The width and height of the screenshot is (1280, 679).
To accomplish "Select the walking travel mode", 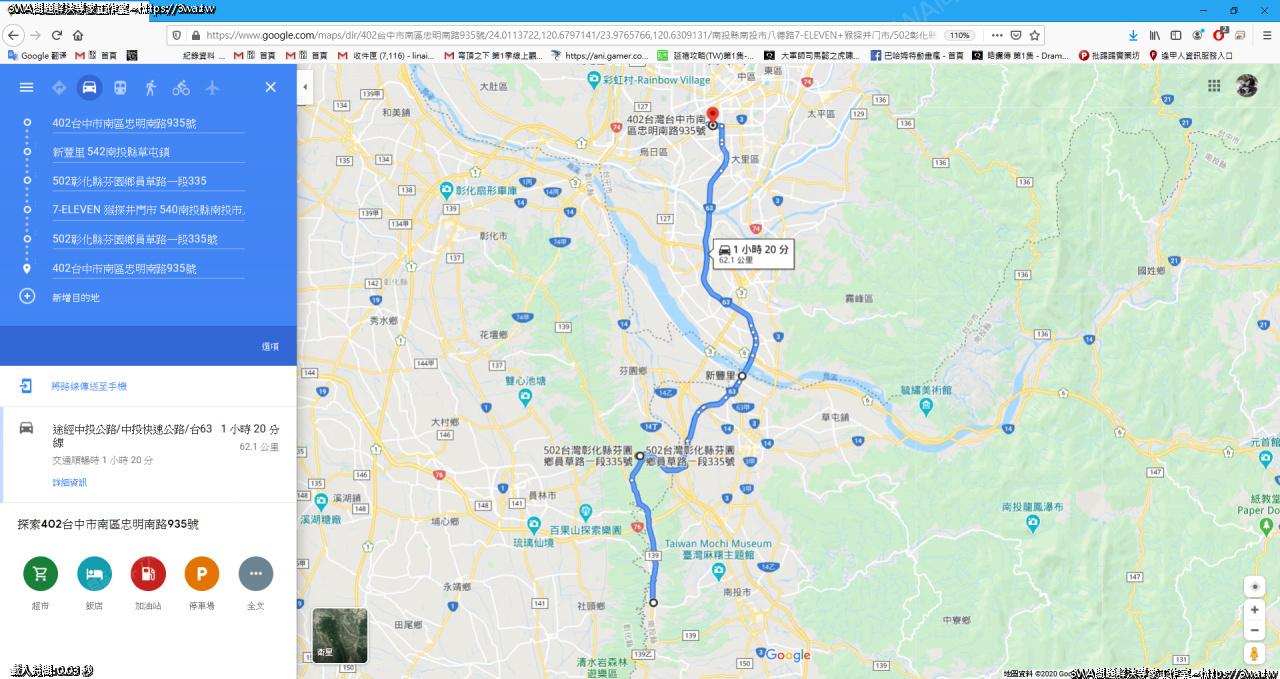I will tap(150, 87).
